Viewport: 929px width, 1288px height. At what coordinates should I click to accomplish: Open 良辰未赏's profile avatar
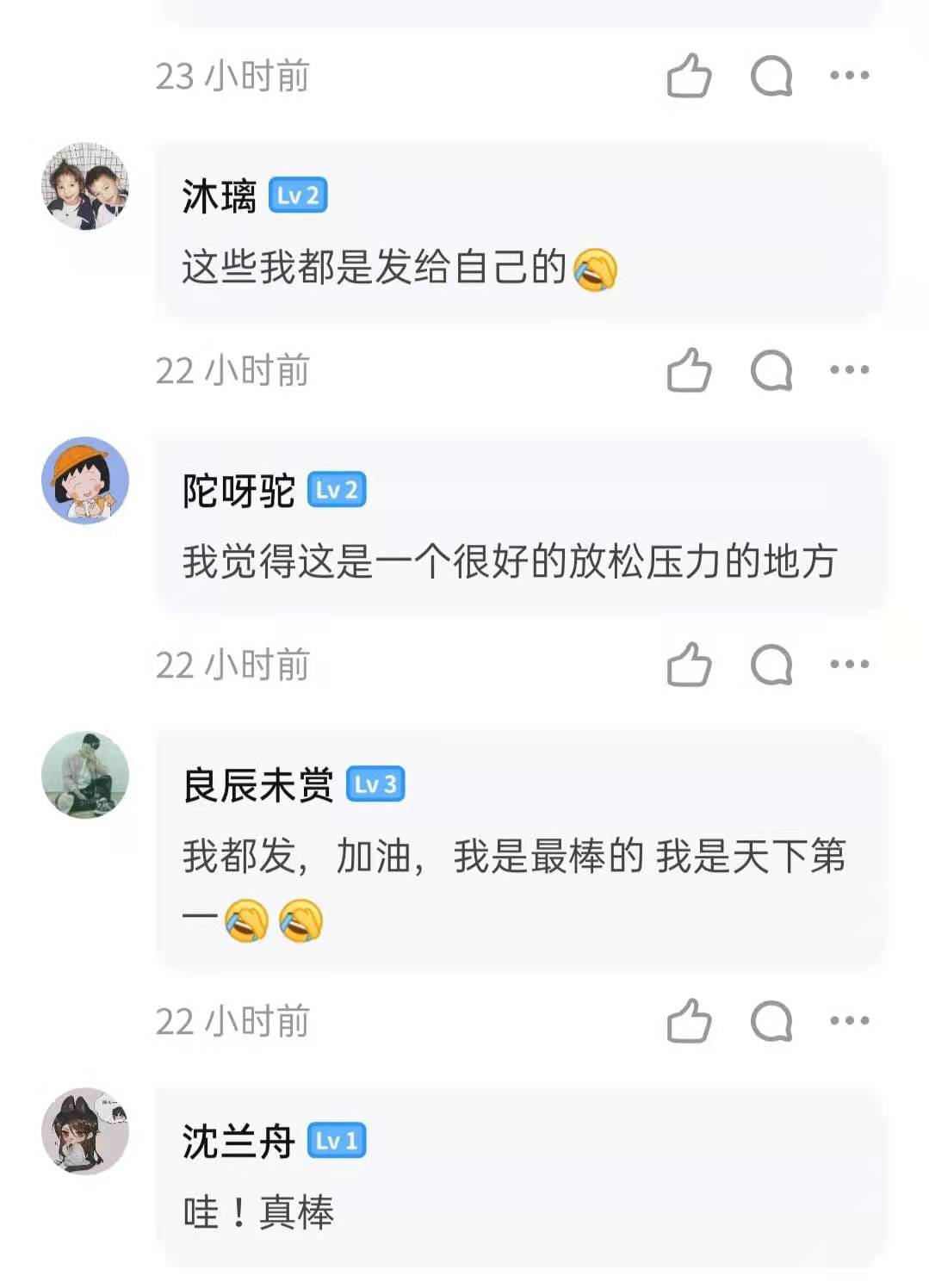(85, 775)
